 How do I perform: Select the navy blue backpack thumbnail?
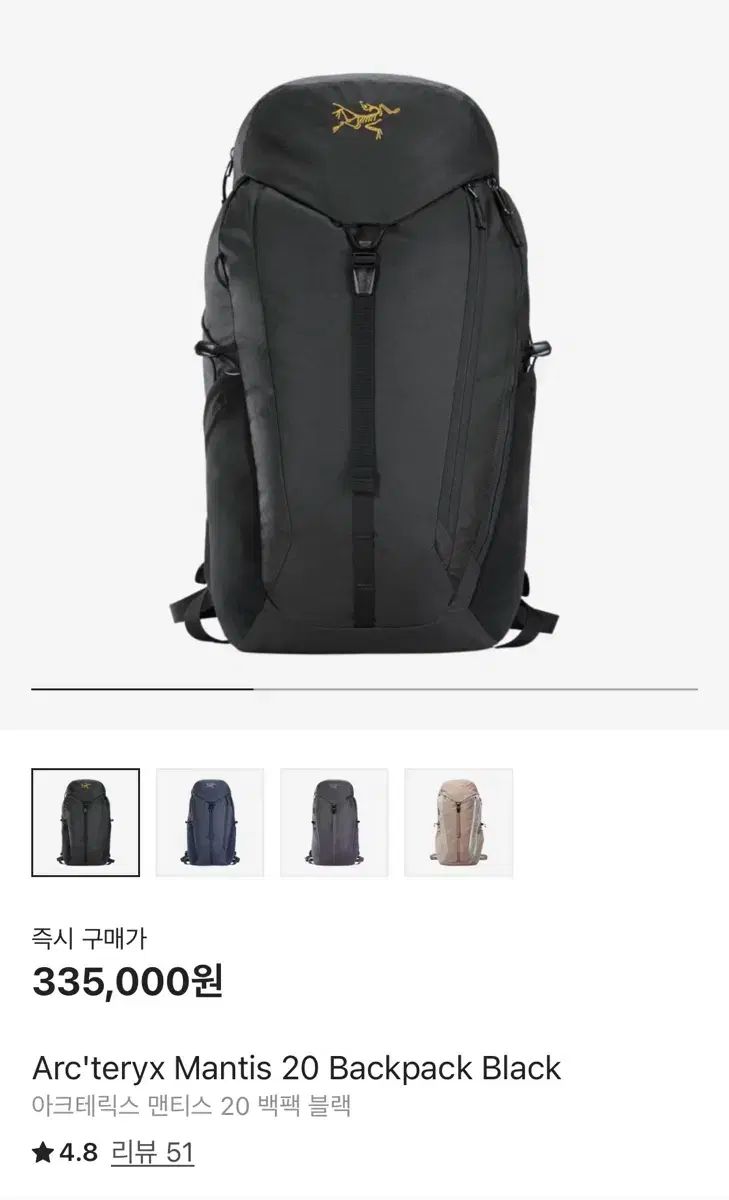[210, 822]
